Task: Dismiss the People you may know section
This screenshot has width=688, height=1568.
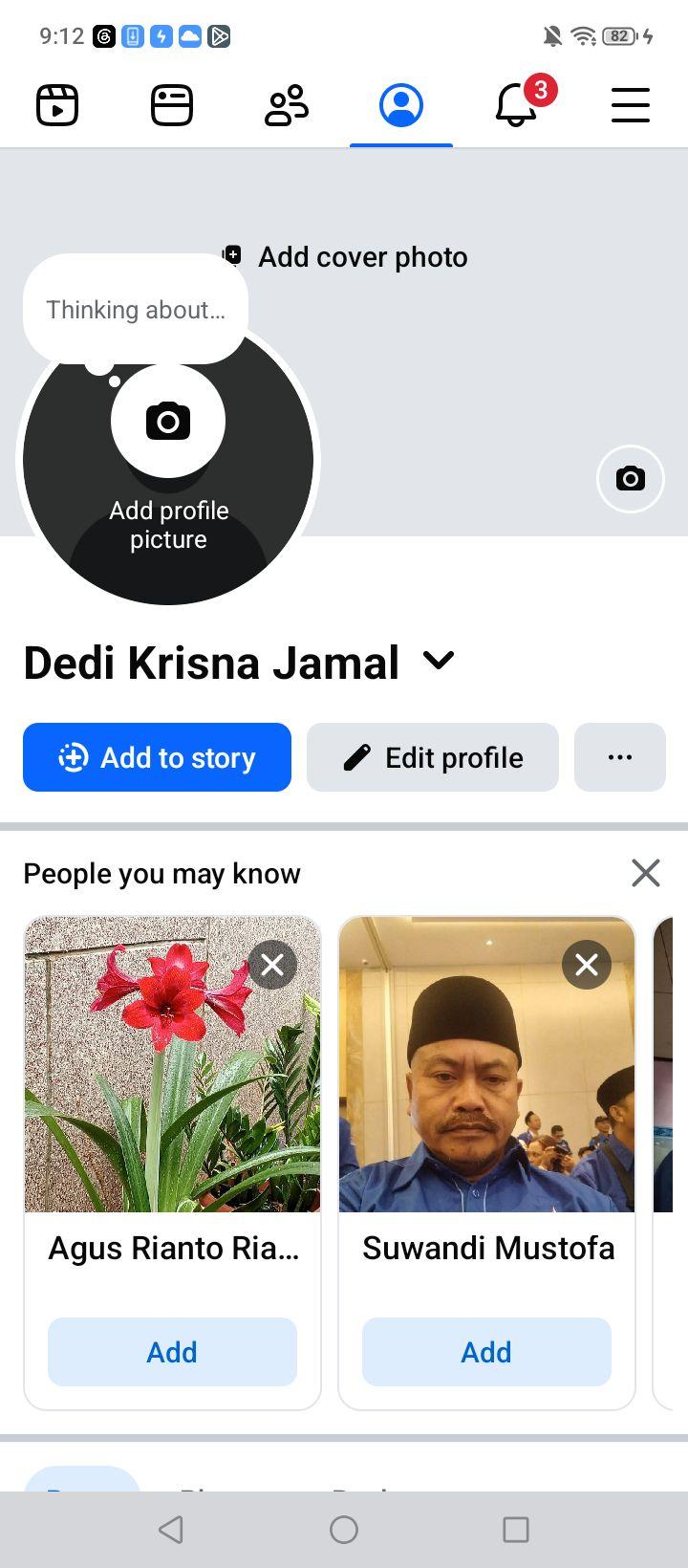Action: click(646, 872)
